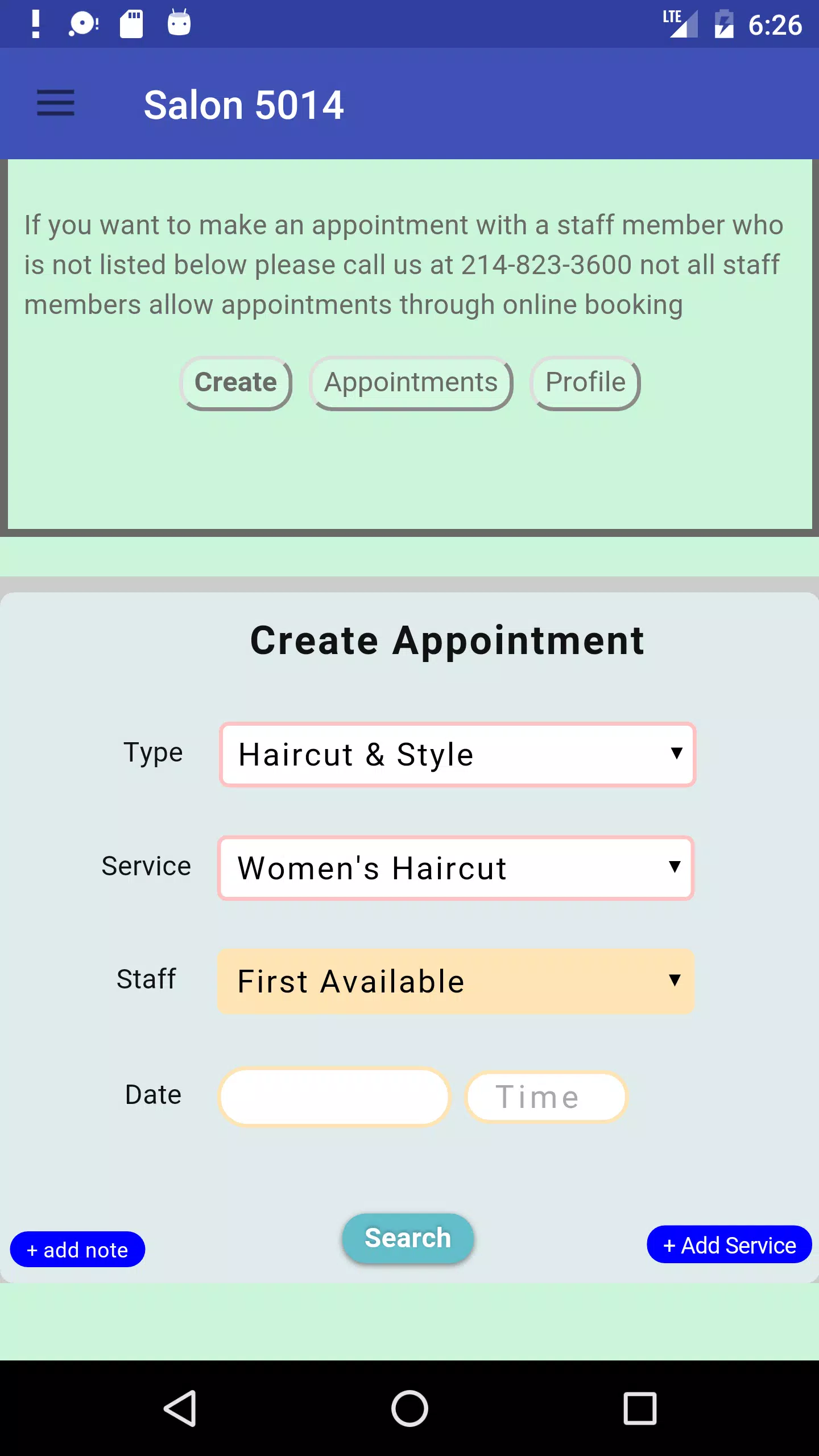The height and width of the screenshot is (1456, 819).
Task: Expand the Staff dropdown set to First Available
Action: pos(454,981)
